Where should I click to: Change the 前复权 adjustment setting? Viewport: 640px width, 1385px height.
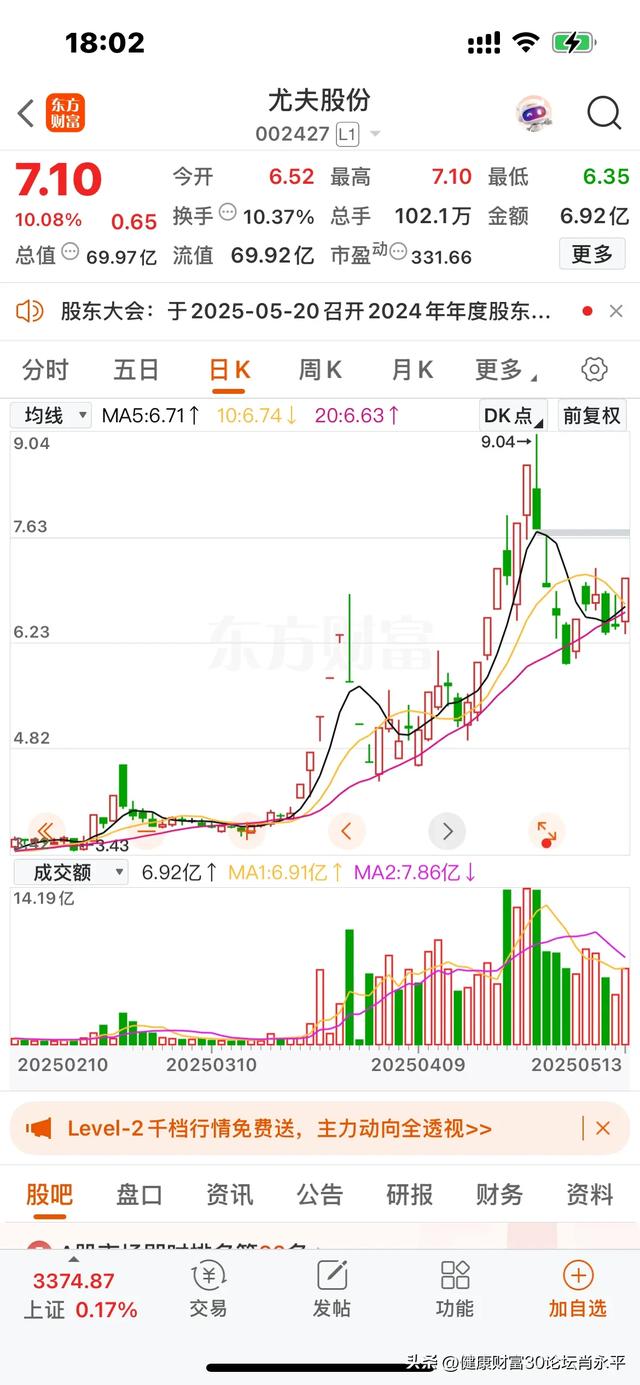(592, 415)
